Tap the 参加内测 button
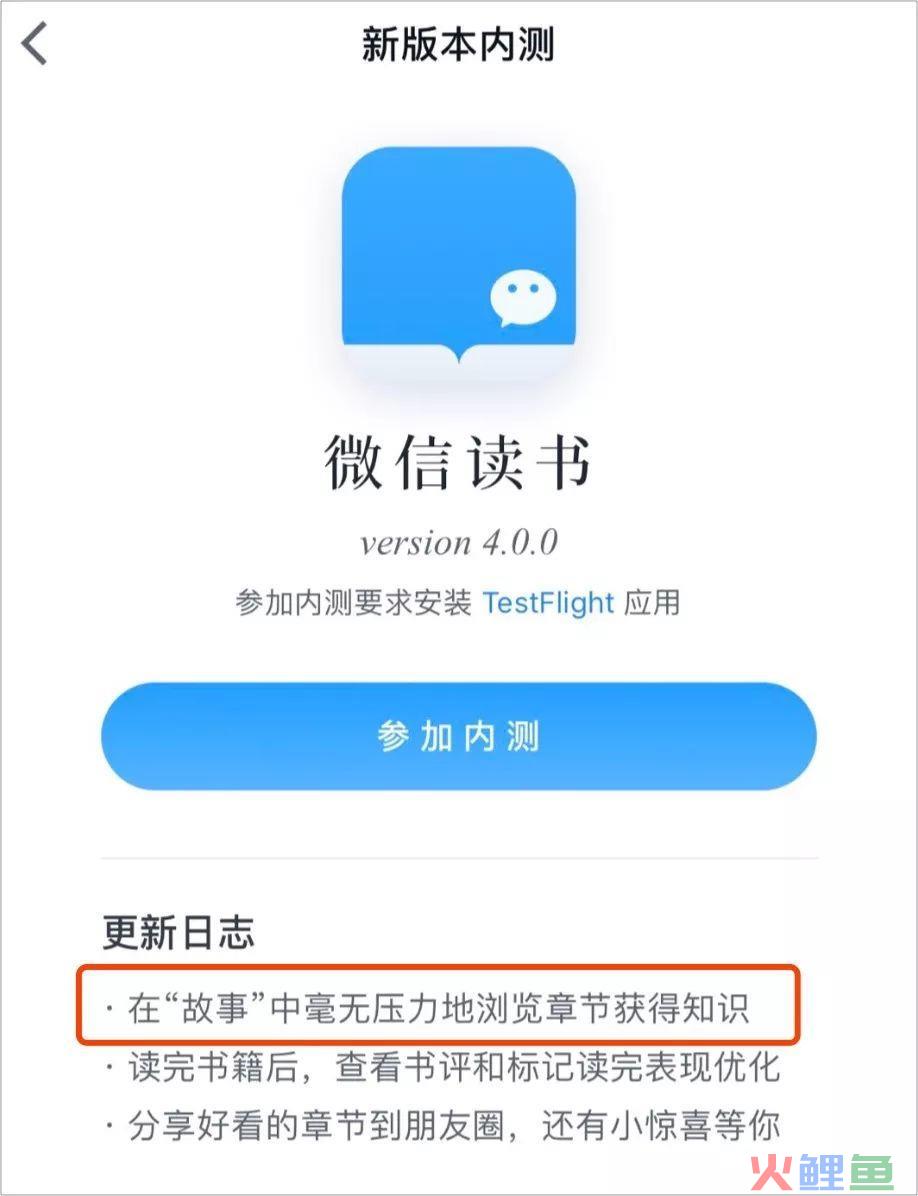This screenshot has width=918, height=1196. [x=458, y=737]
